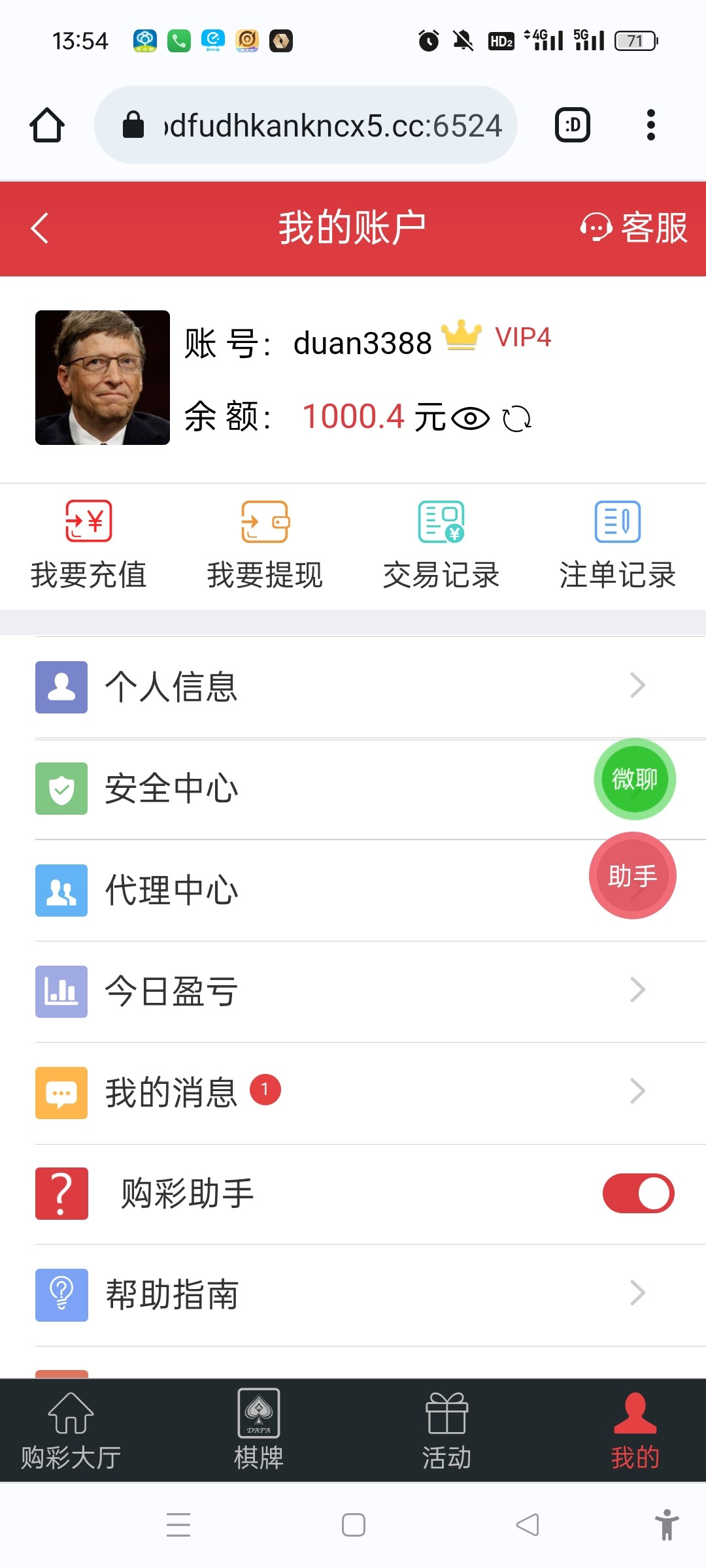Open 客服 customer service
706x1568 pixels.
coord(634,228)
